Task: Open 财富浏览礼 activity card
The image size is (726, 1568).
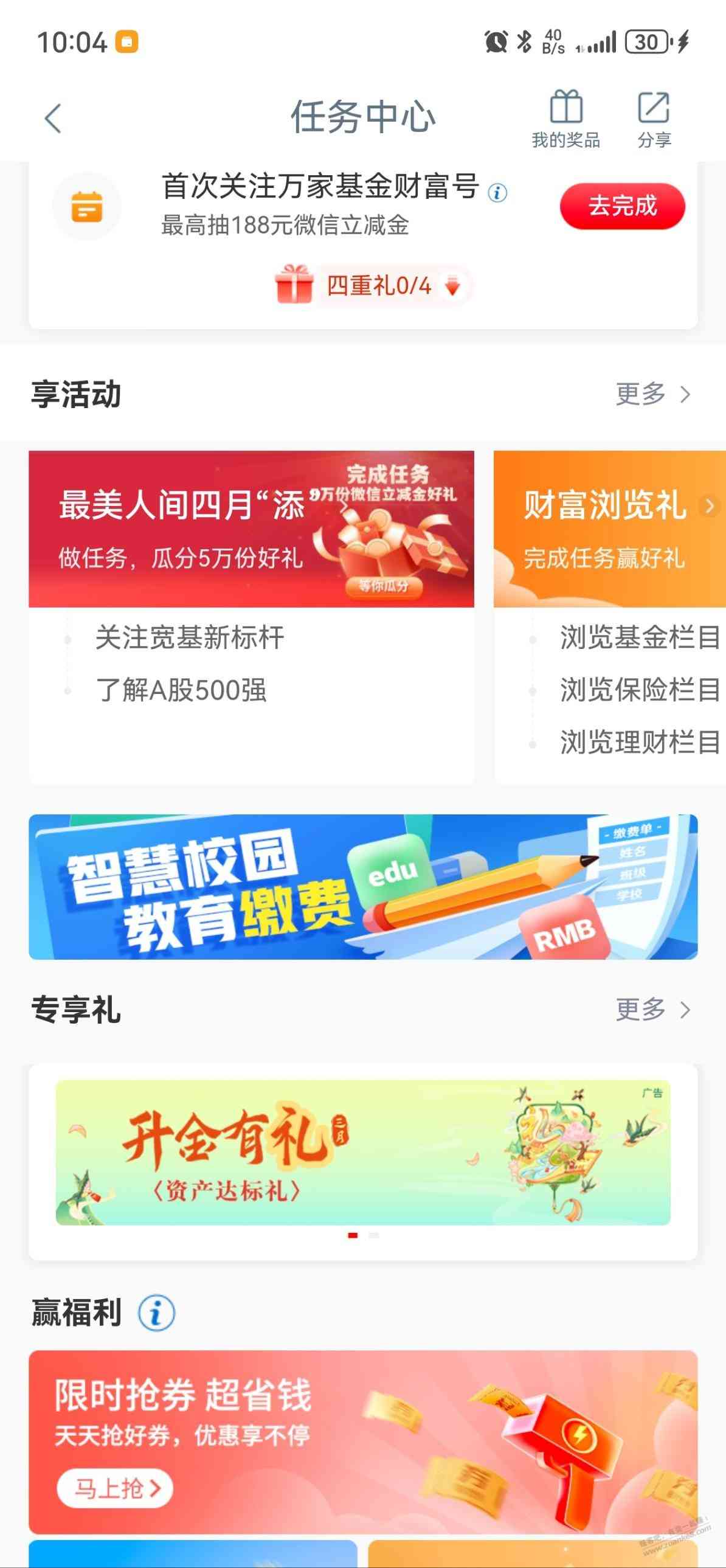Action: click(x=609, y=529)
